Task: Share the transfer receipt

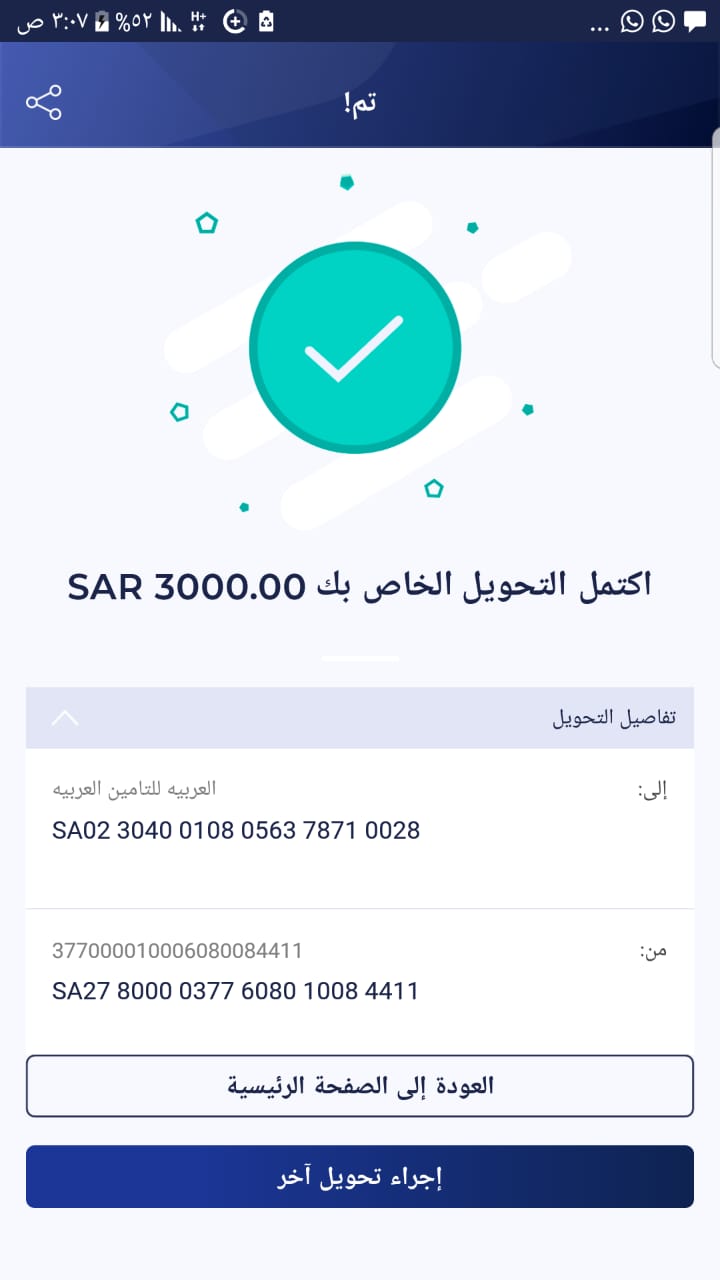Action: [44, 103]
